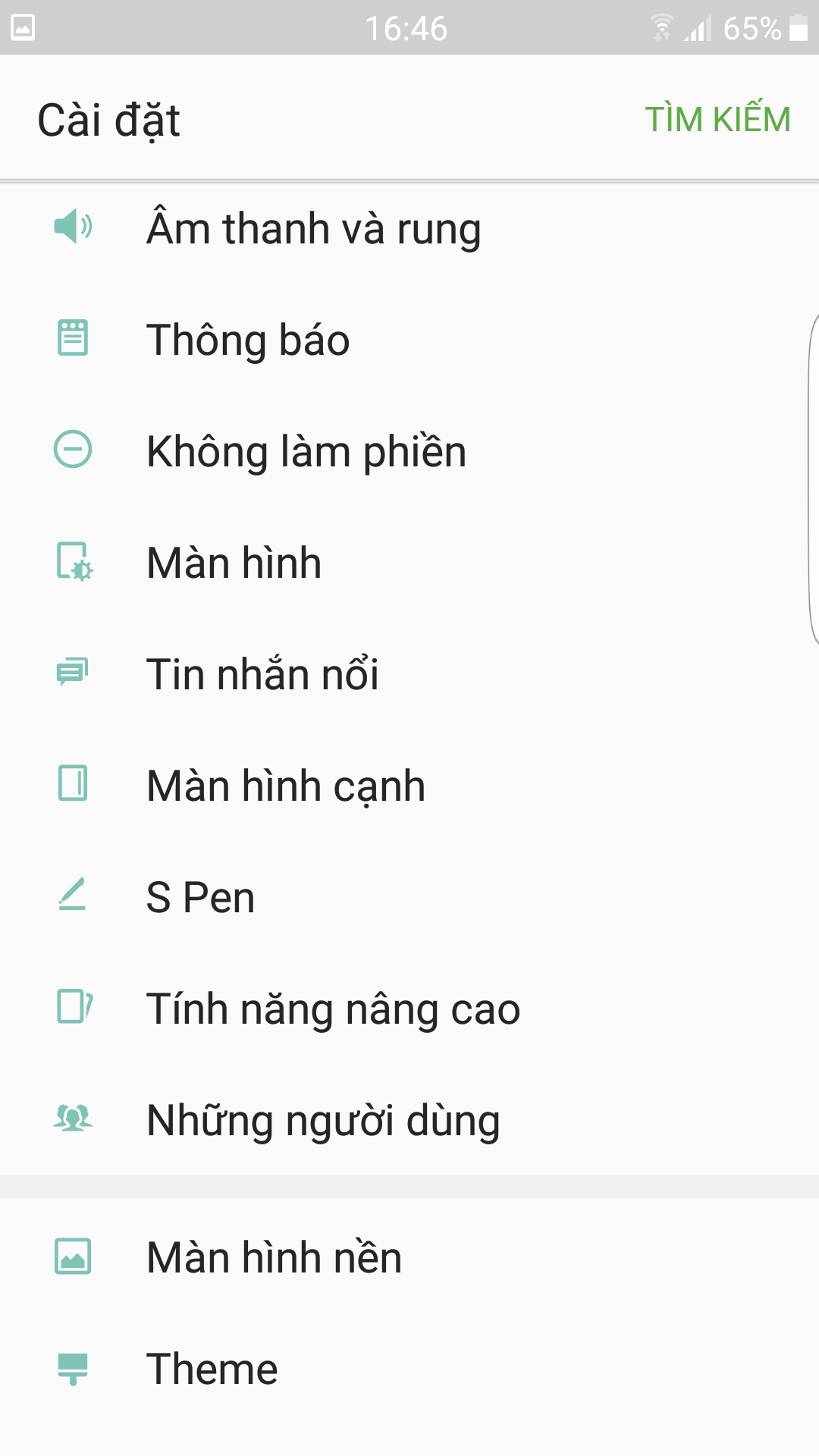The width and height of the screenshot is (819, 1456).
Task: Open Thông báo settings
Action: click(409, 339)
